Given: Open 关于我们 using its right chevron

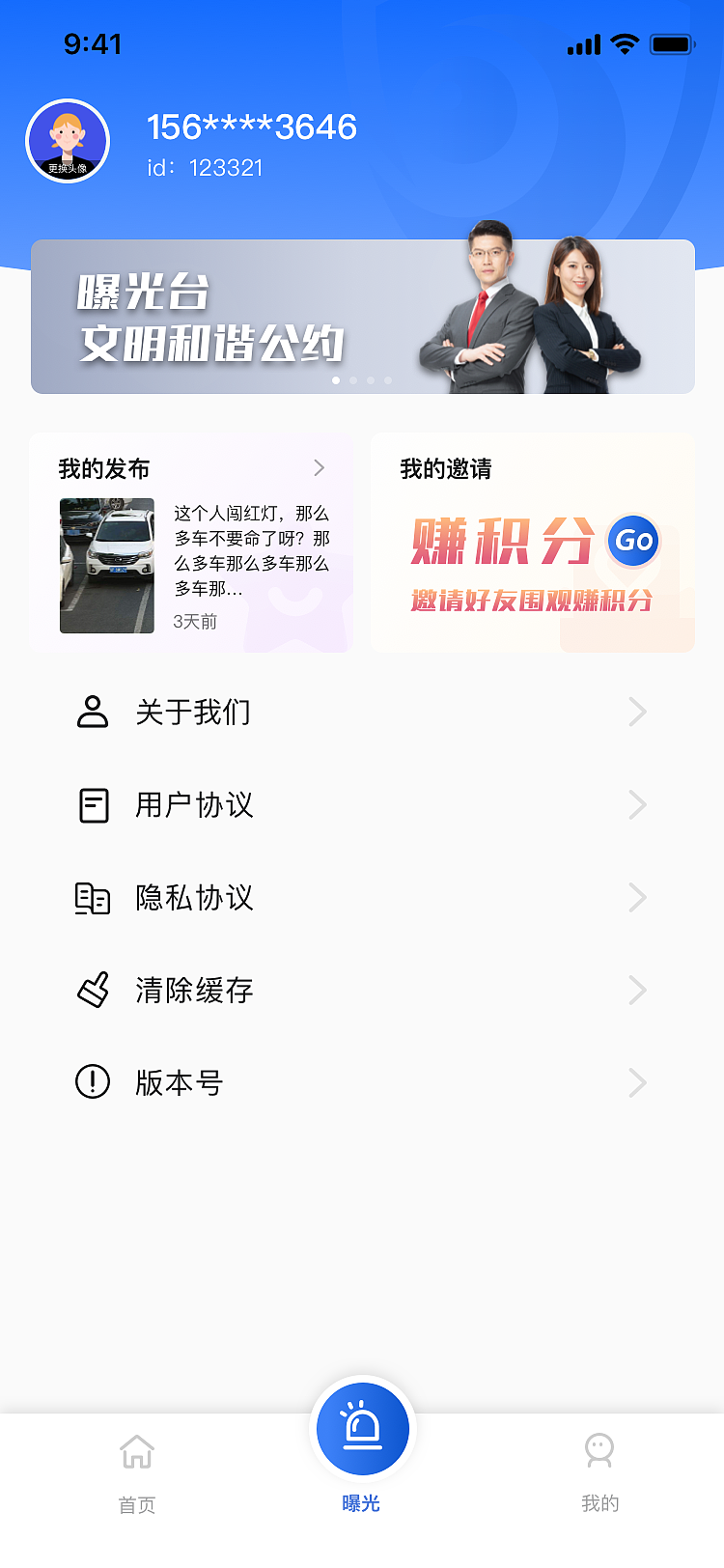Looking at the screenshot, I should coord(637,712).
